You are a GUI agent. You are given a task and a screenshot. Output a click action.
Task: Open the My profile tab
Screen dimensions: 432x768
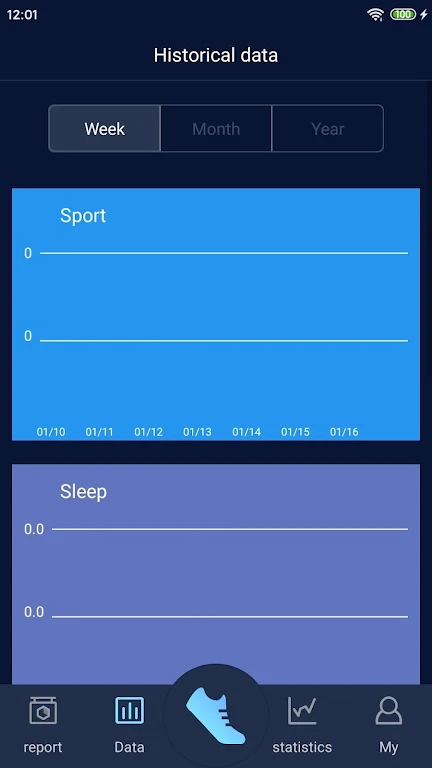point(388,725)
